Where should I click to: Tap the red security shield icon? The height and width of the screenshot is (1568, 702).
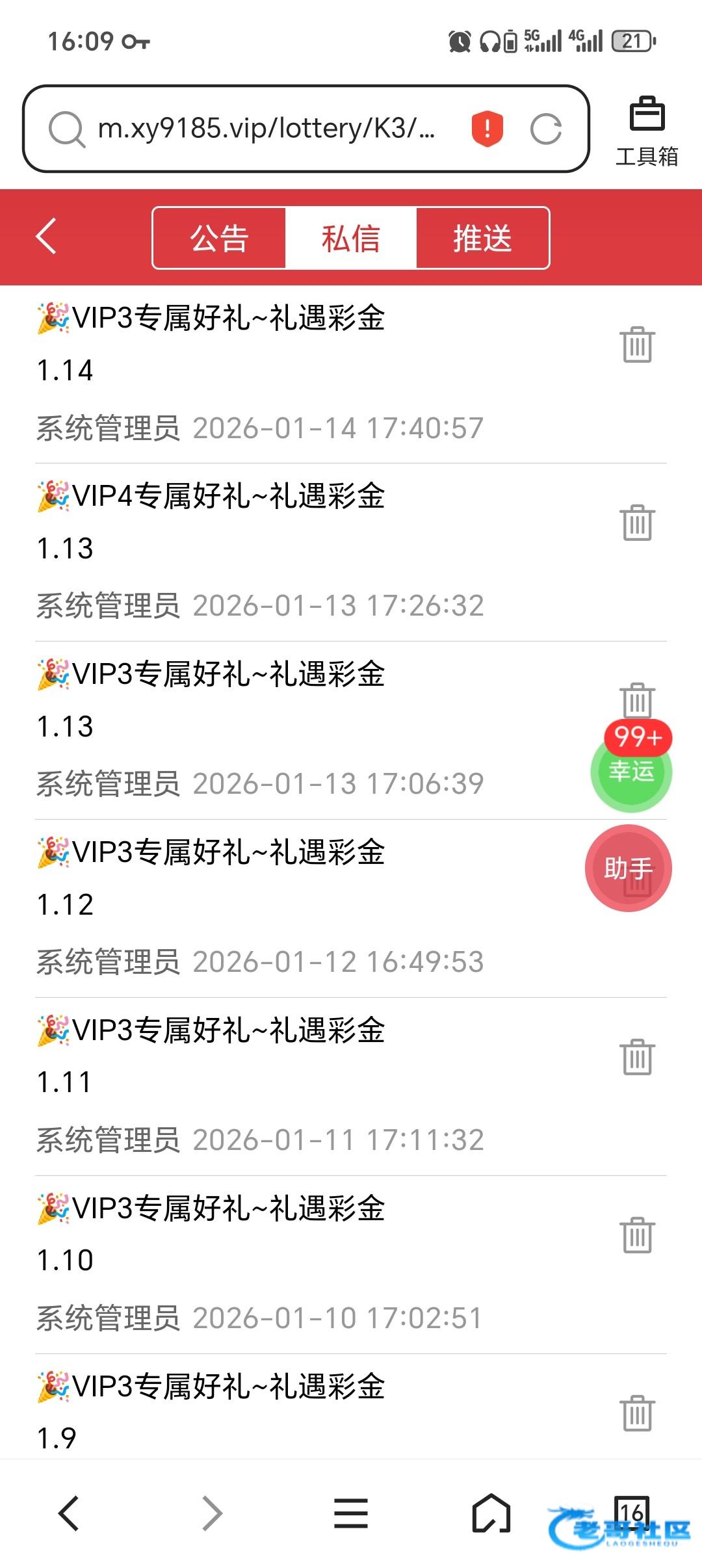click(487, 129)
